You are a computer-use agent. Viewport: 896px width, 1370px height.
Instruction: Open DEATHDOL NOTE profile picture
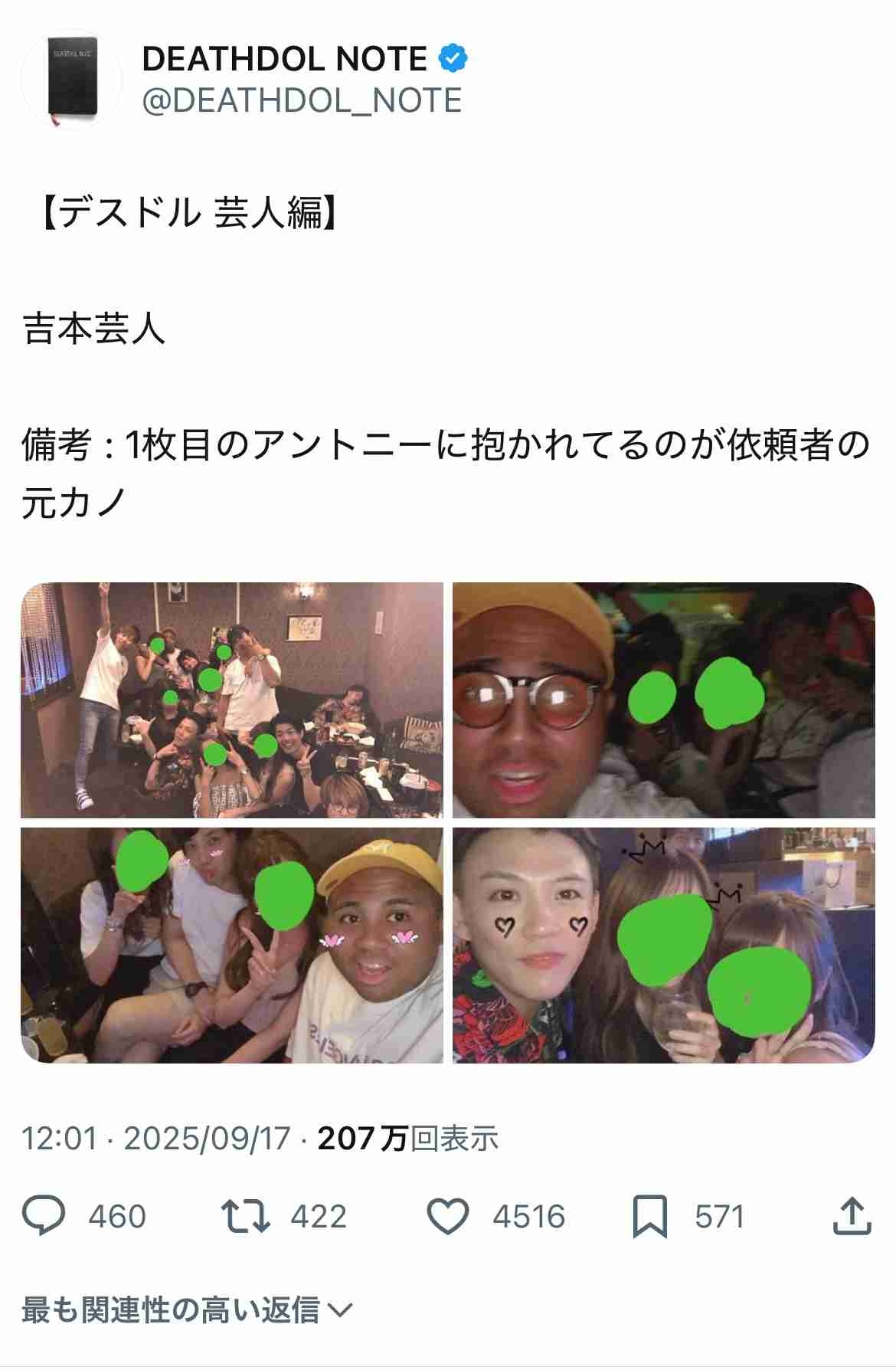(70, 80)
